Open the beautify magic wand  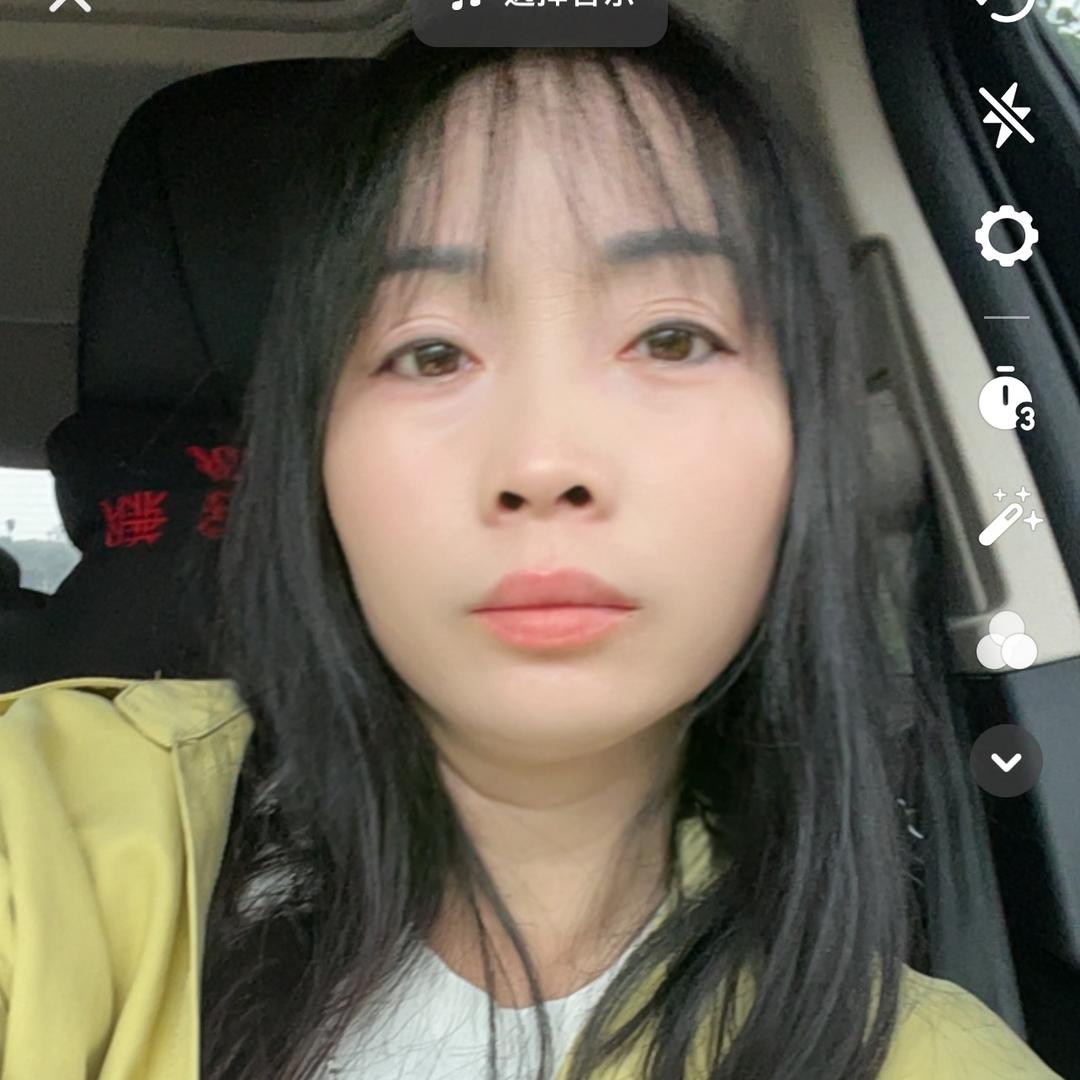(x=1008, y=517)
